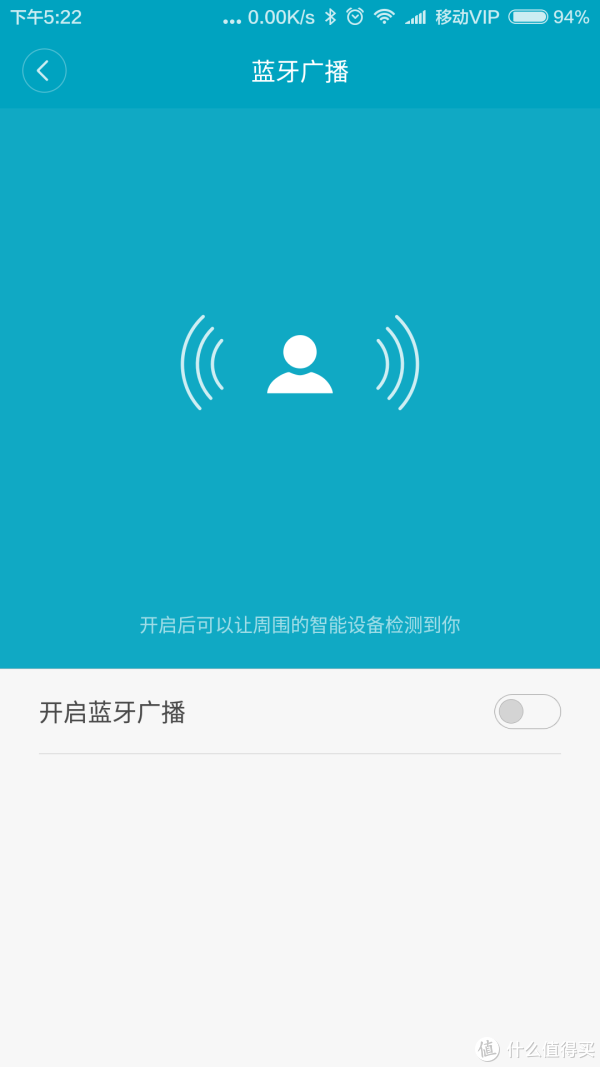Enable the 开启蓝牙广播 switch
This screenshot has width=600, height=1067.
click(x=527, y=712)
